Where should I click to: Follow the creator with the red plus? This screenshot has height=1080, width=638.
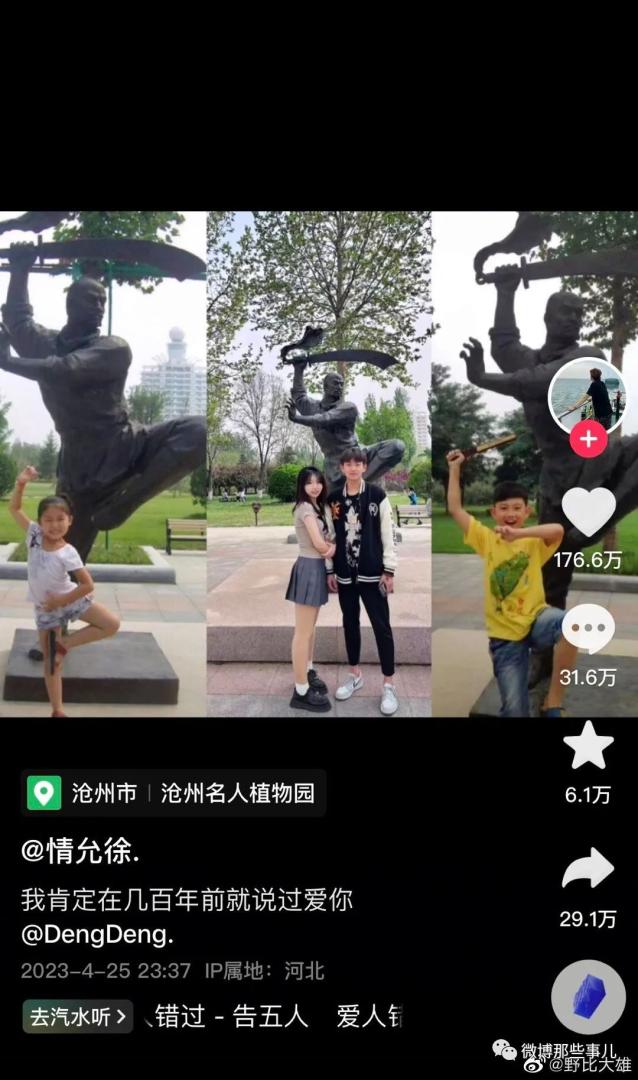coord(588,439)
